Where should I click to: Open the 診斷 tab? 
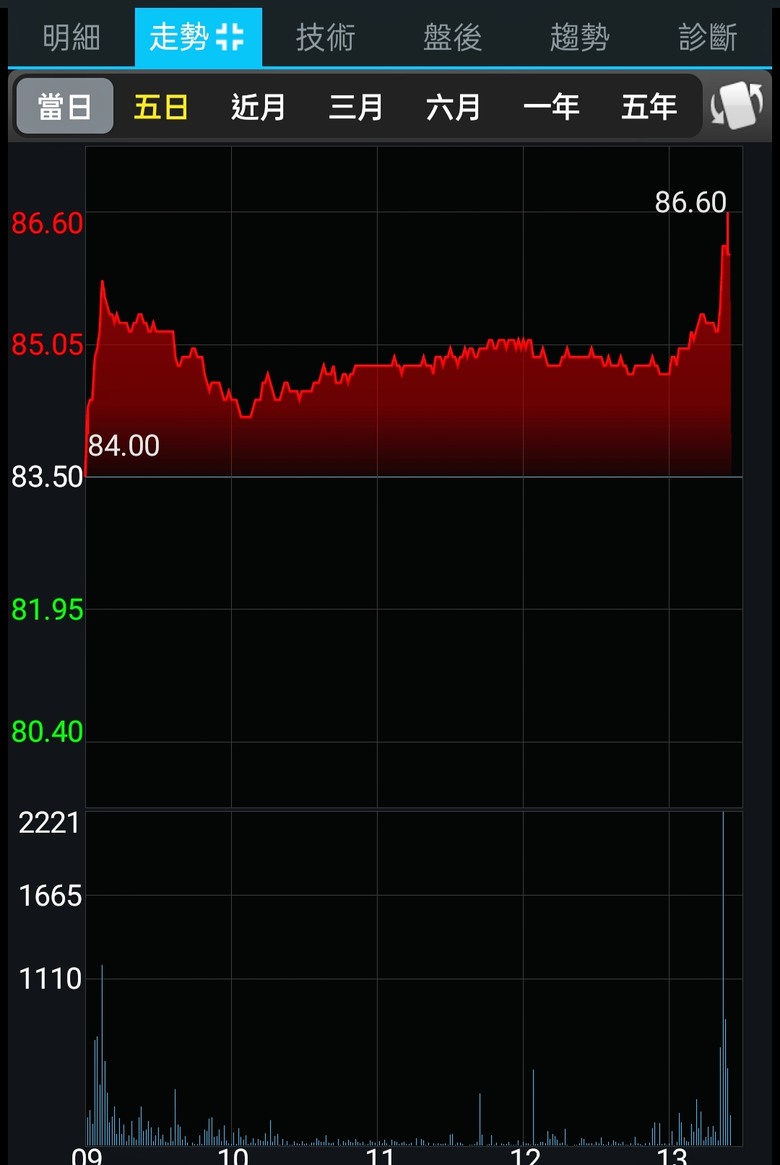708,38
